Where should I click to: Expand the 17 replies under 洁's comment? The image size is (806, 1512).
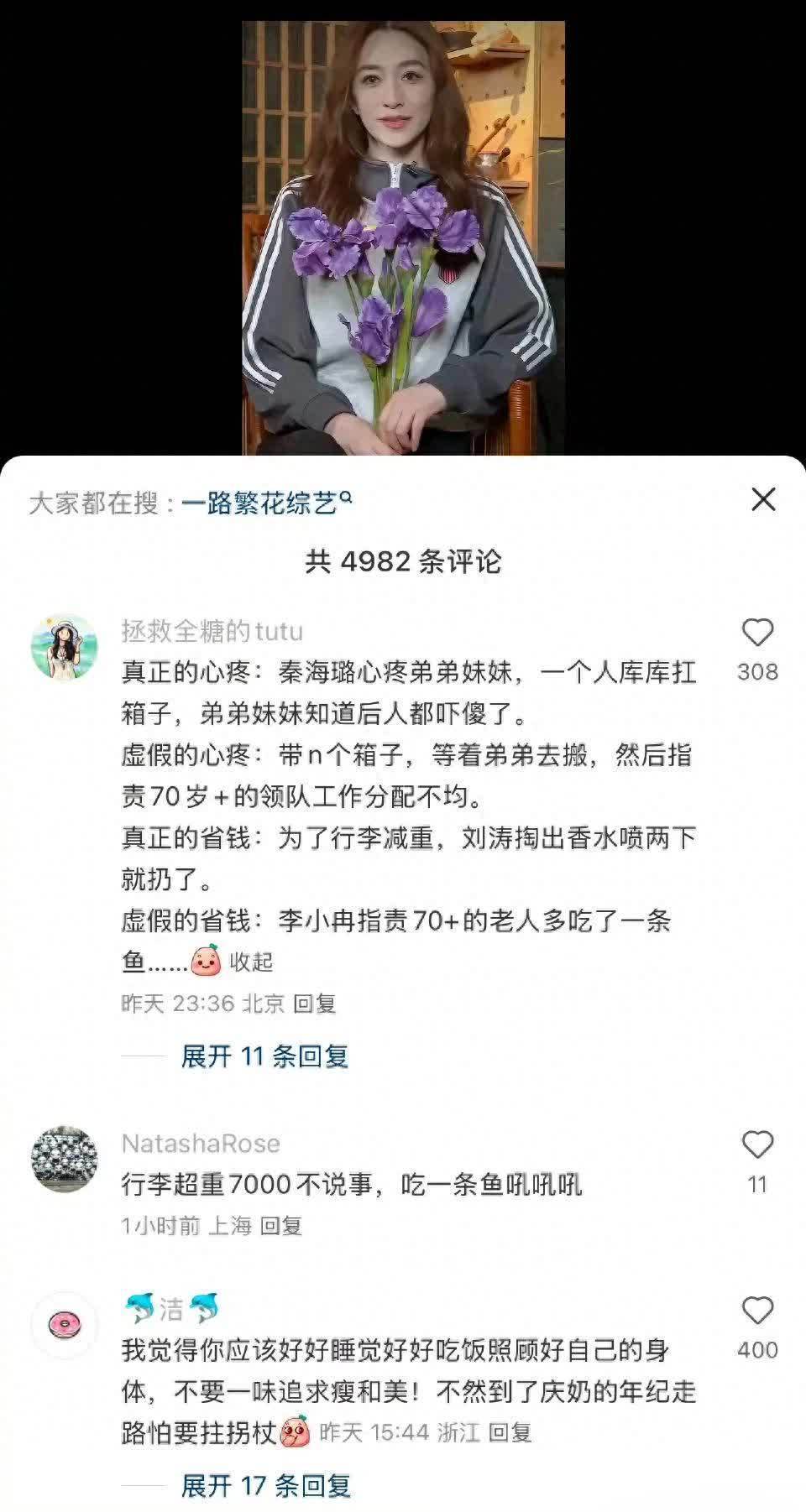[265, 1486]
